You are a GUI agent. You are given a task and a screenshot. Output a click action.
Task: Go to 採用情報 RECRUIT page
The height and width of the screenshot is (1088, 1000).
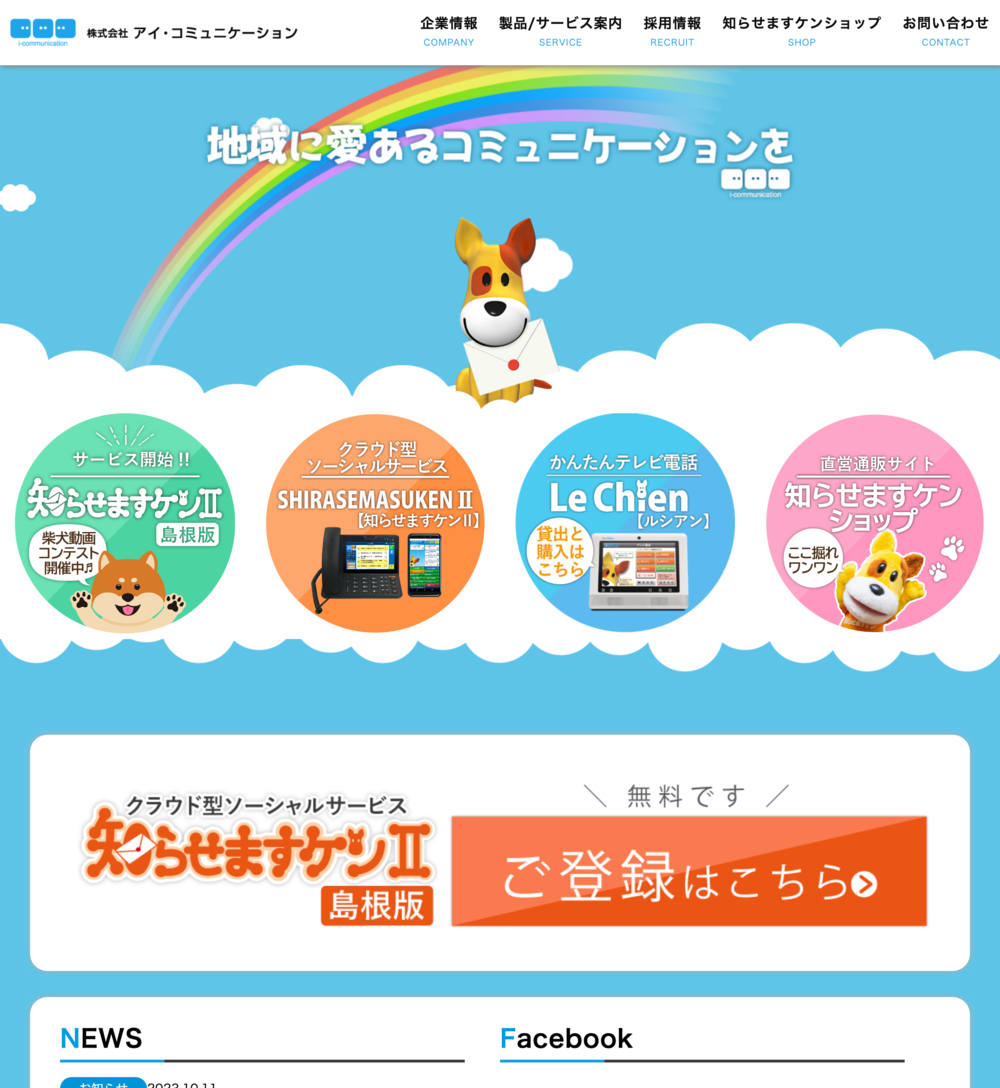pos(672,31)
